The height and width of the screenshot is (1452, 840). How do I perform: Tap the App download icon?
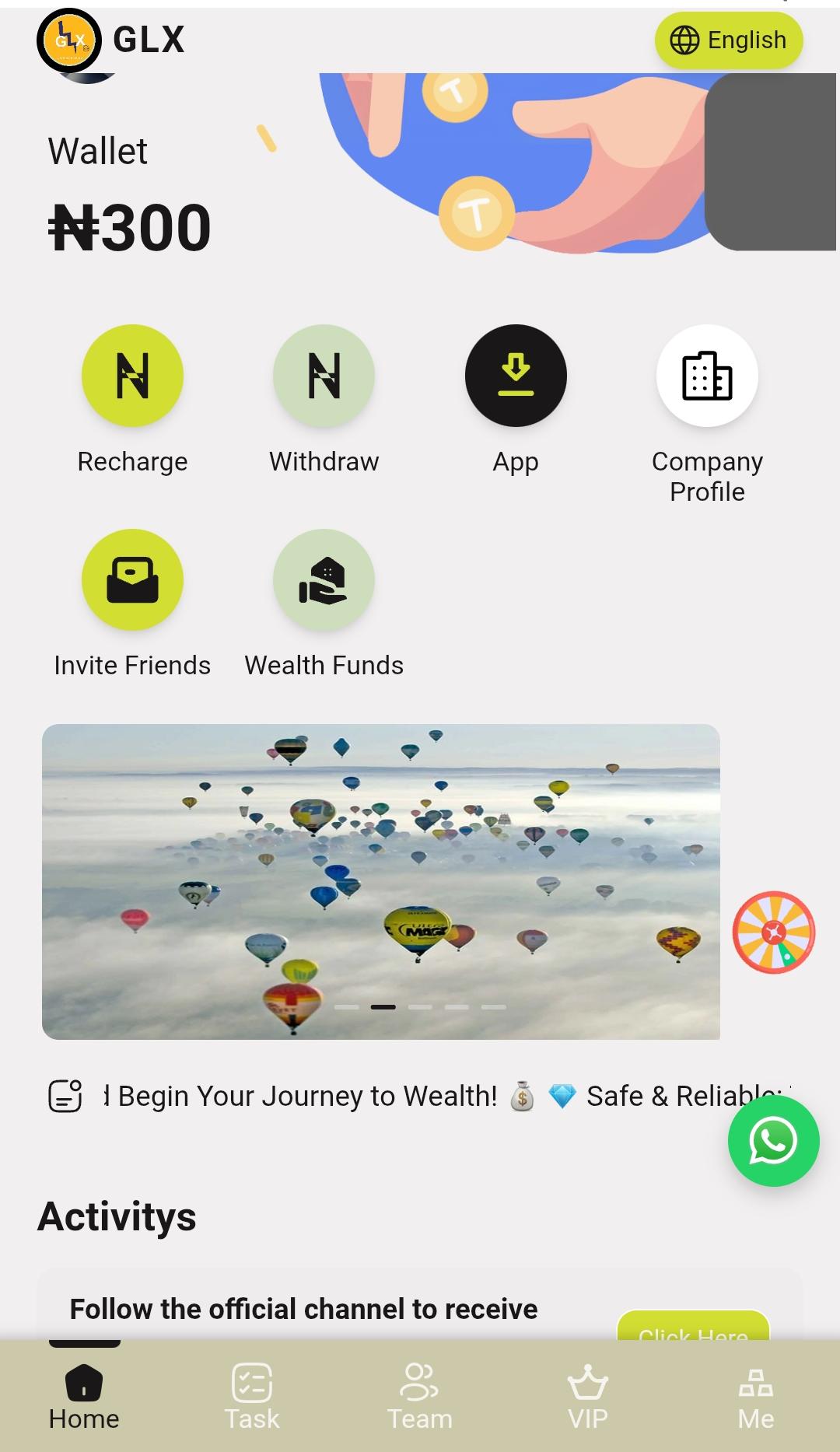(516, 376)
